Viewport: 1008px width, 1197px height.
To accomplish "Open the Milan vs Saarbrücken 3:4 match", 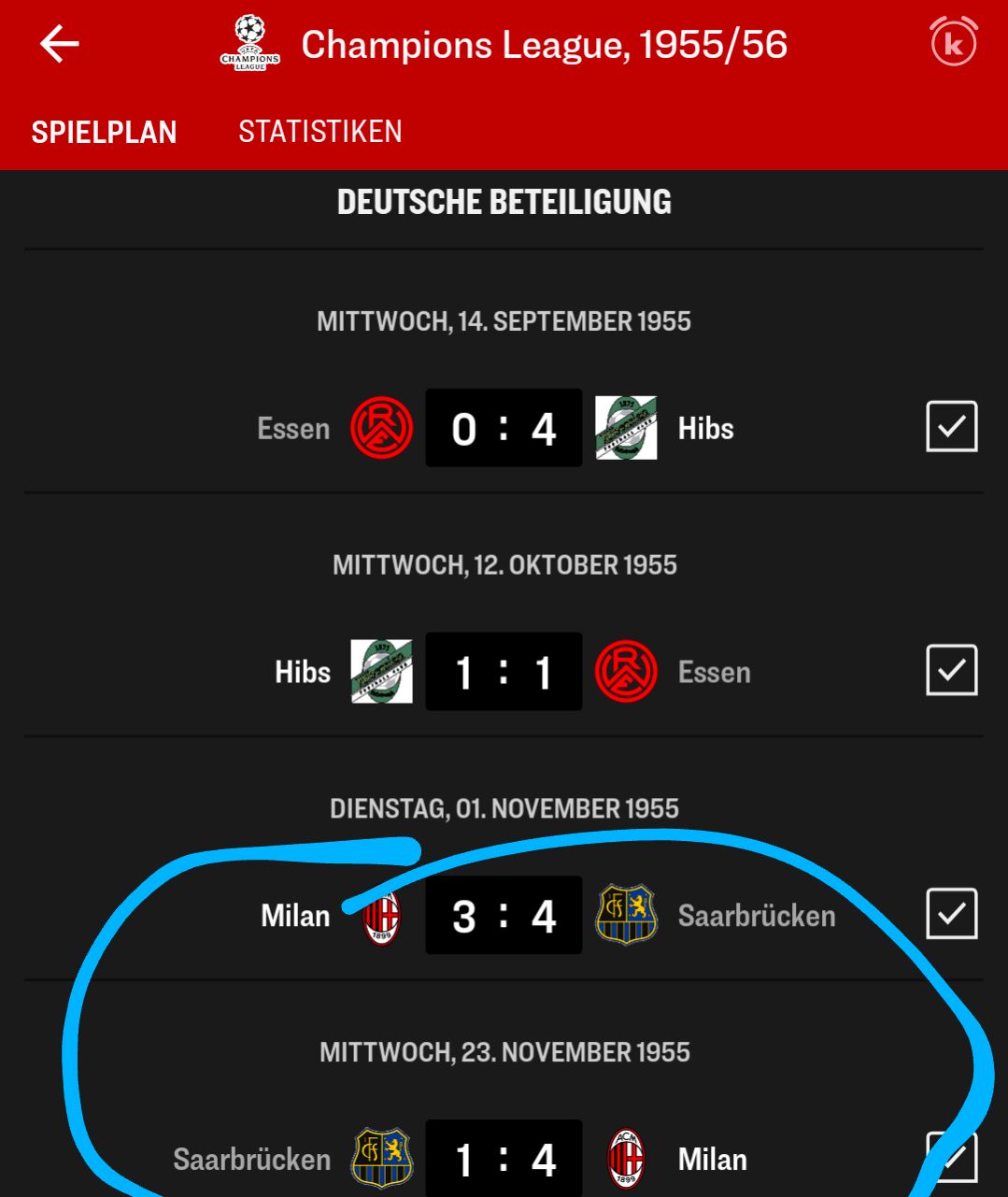I will pyautogui.click(x=504, y=916).
